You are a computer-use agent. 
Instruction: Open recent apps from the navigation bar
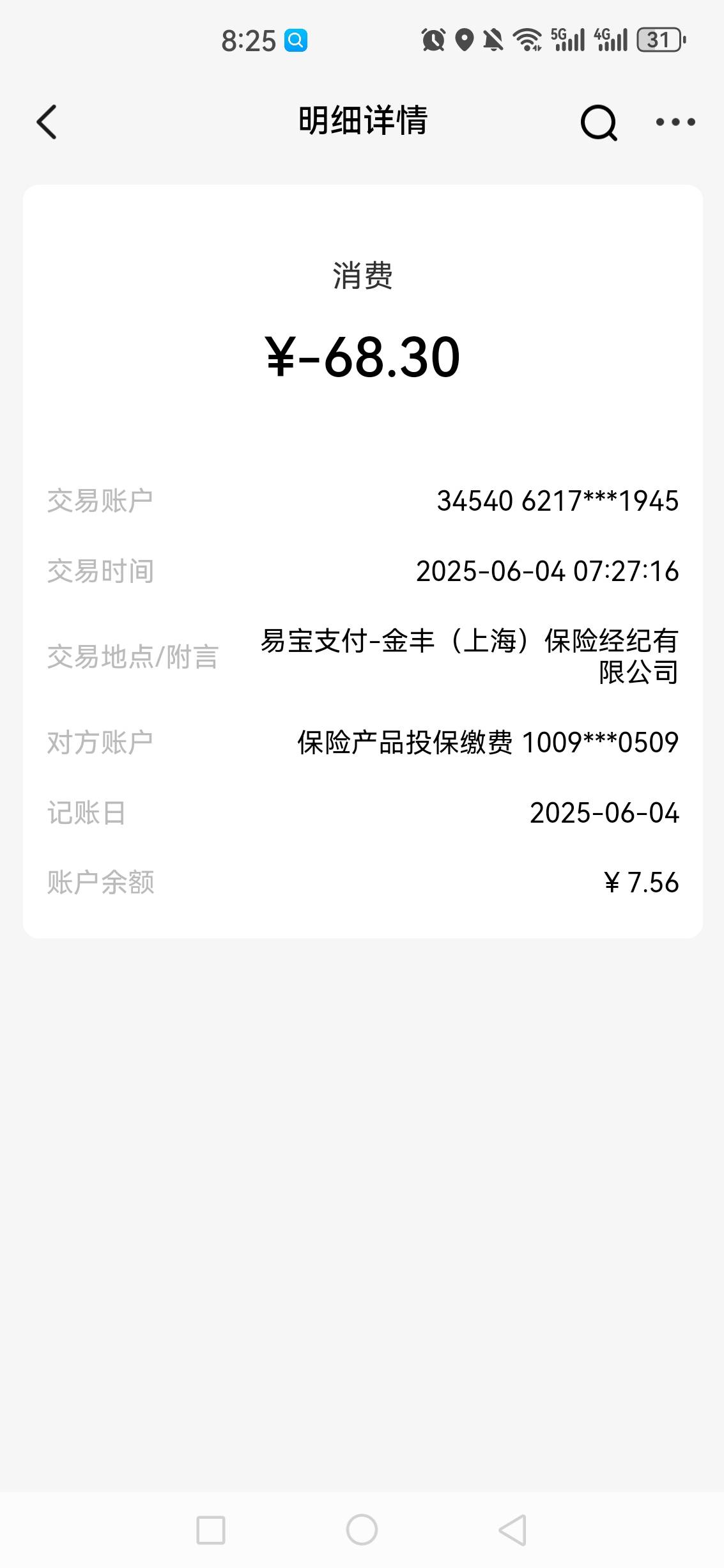coord(211,1530)
